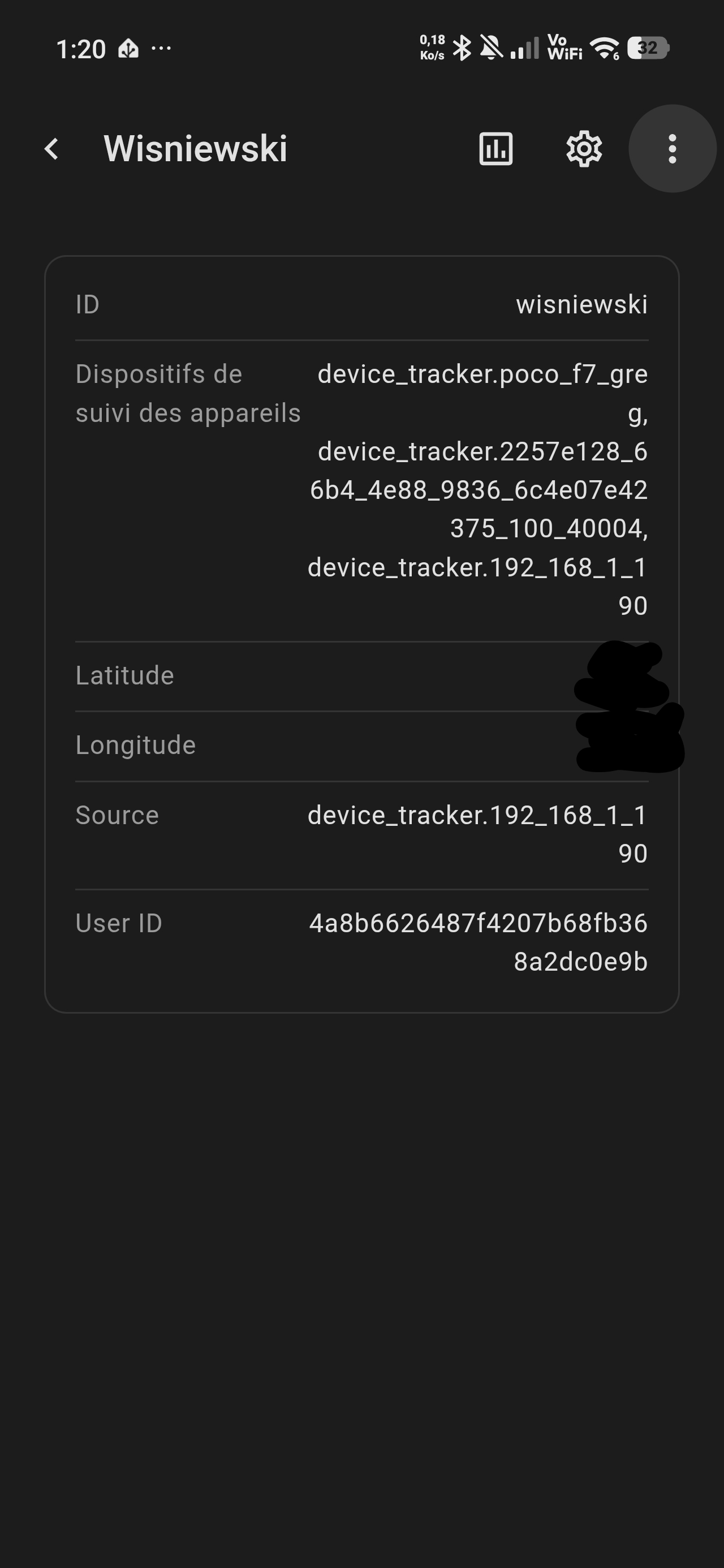
Task: Open the three-dot overflow menu
Action: pos(672,149)
